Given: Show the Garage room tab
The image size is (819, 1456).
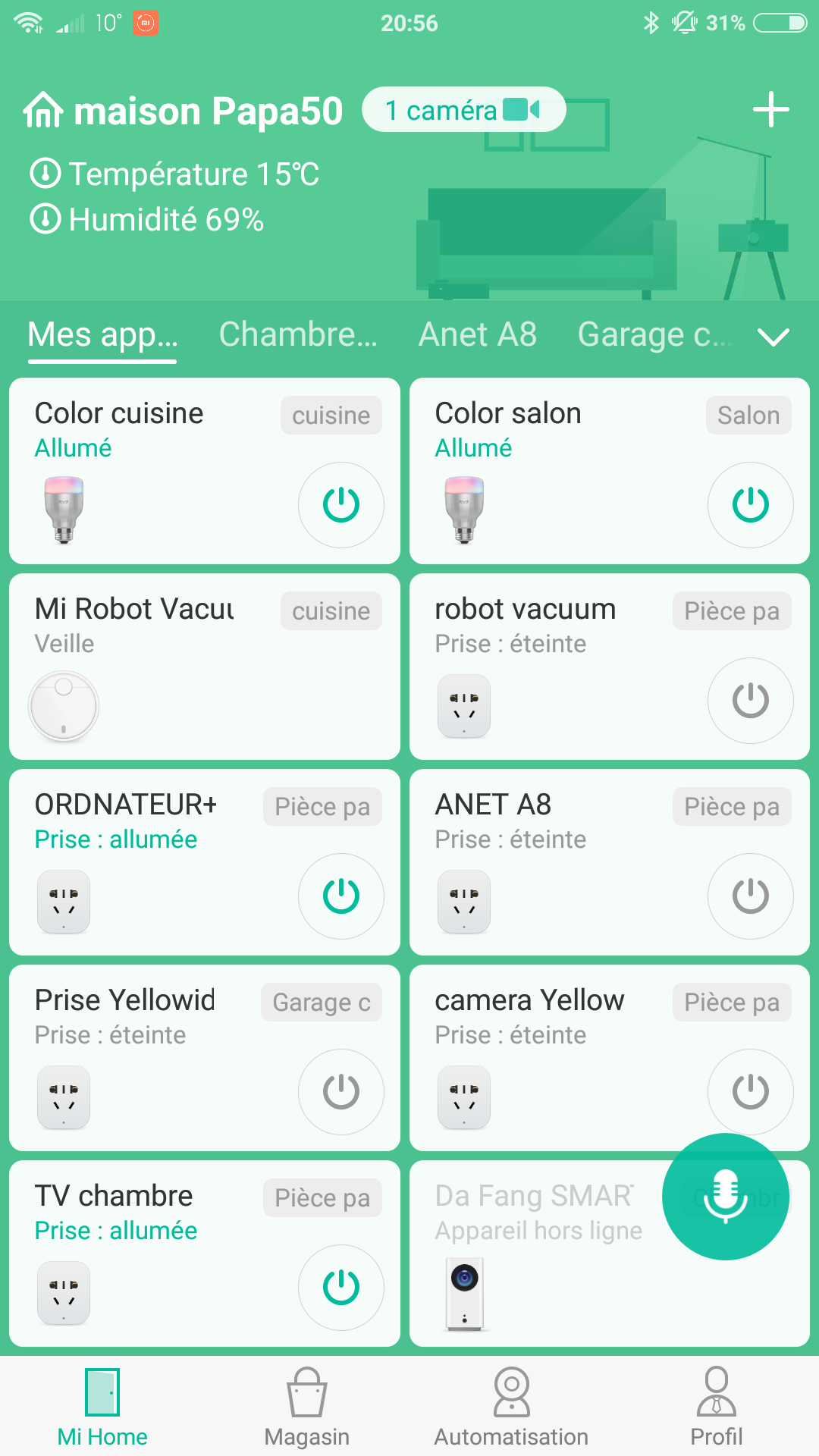Looking at the screenshot, I should click(654, 334).
